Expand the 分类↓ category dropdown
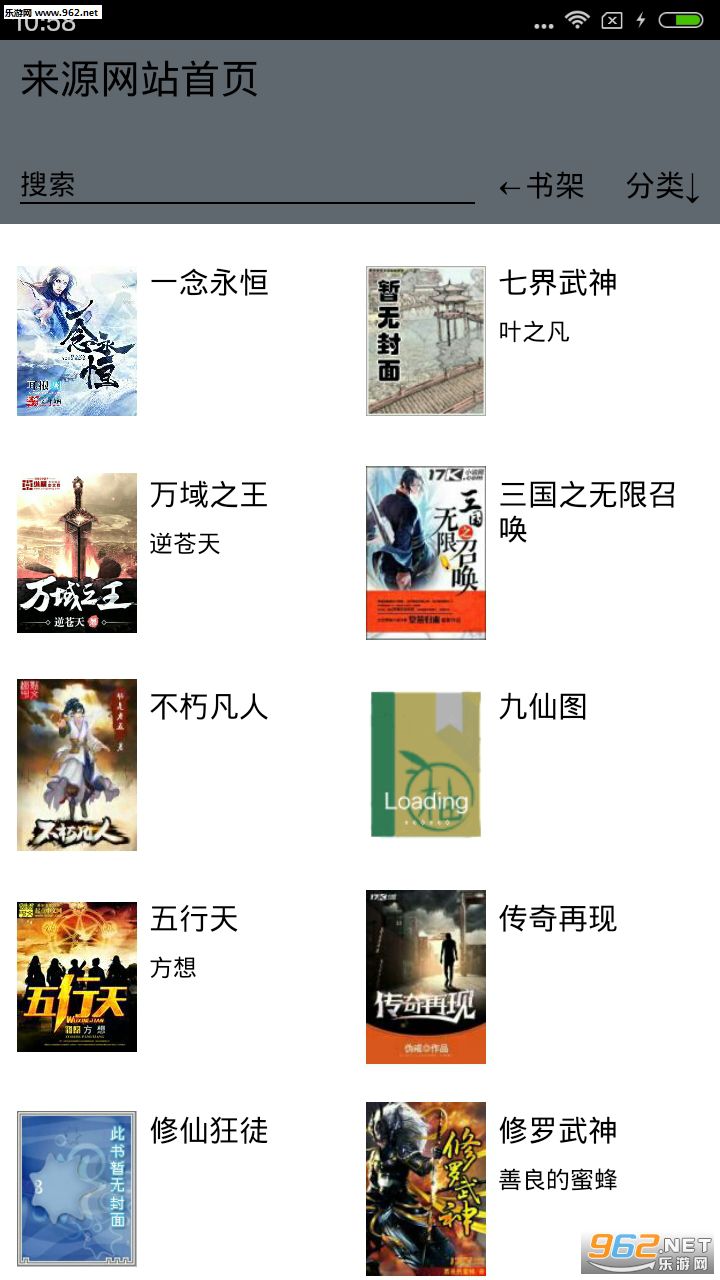 662,186
